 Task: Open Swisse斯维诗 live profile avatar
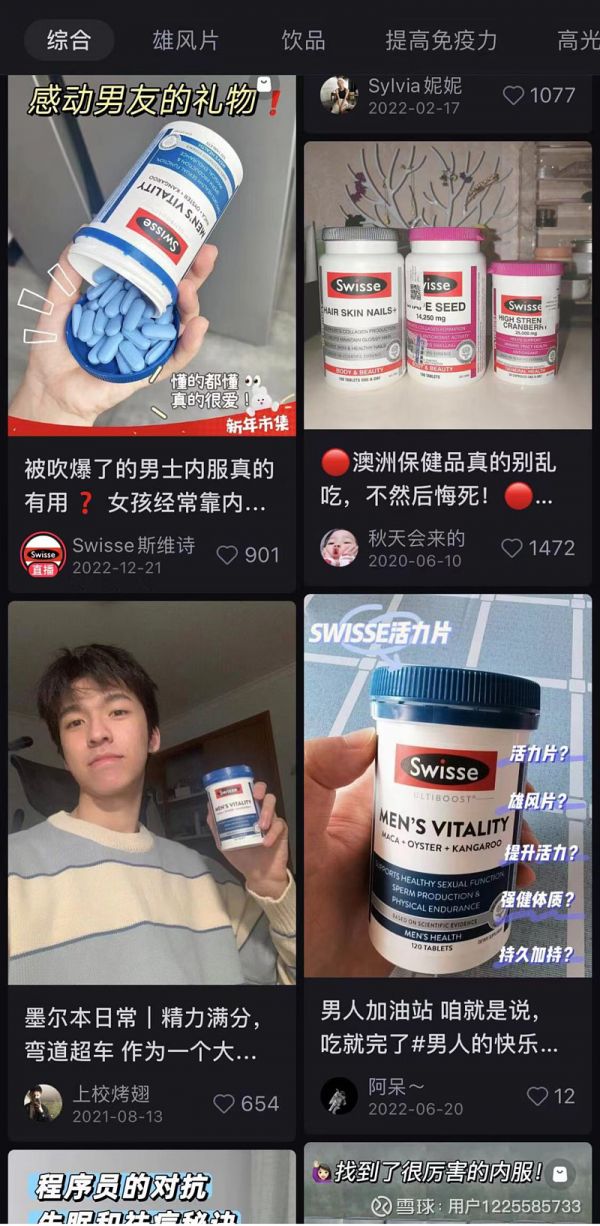pos(44,554)
